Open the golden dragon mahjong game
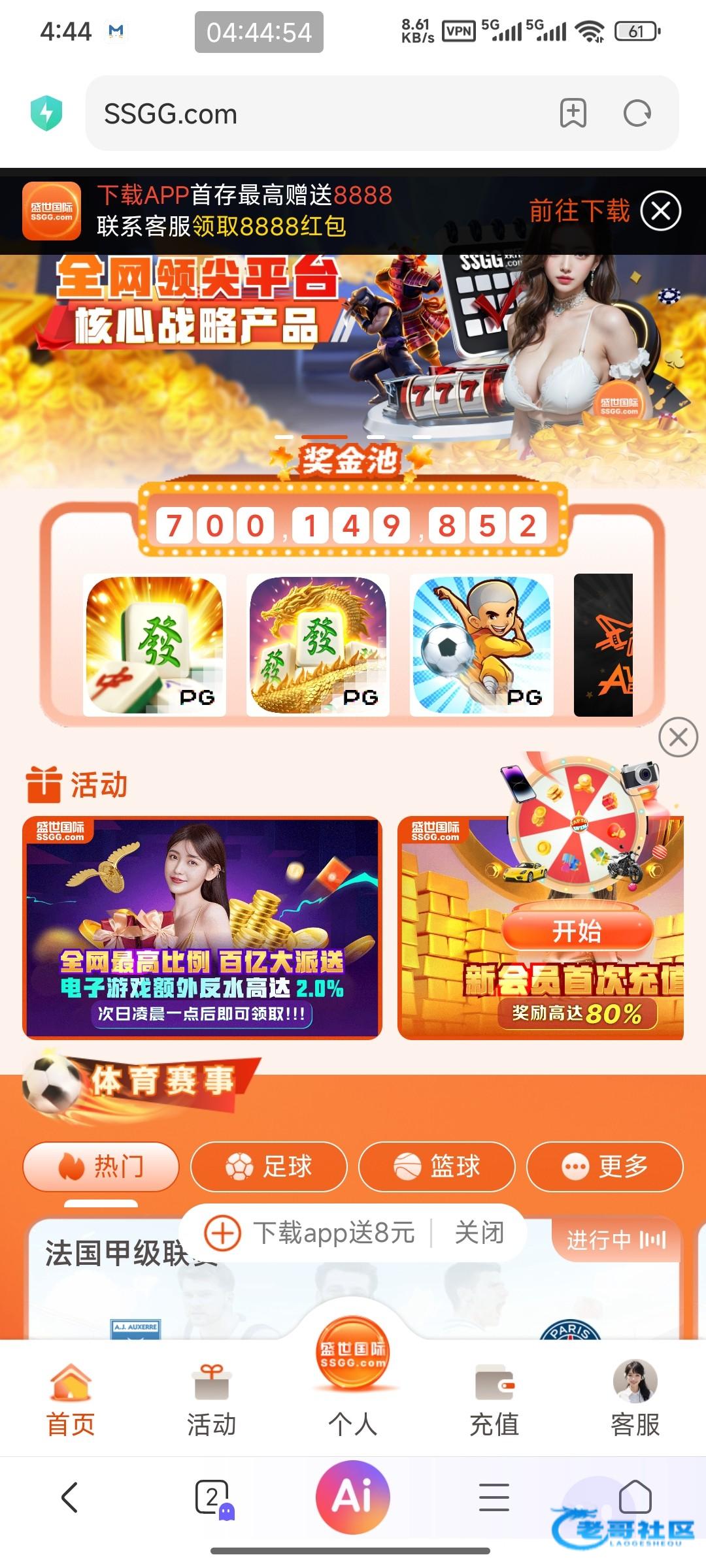Viewport: 706px width, 1568px height. [x=318, y=645]
